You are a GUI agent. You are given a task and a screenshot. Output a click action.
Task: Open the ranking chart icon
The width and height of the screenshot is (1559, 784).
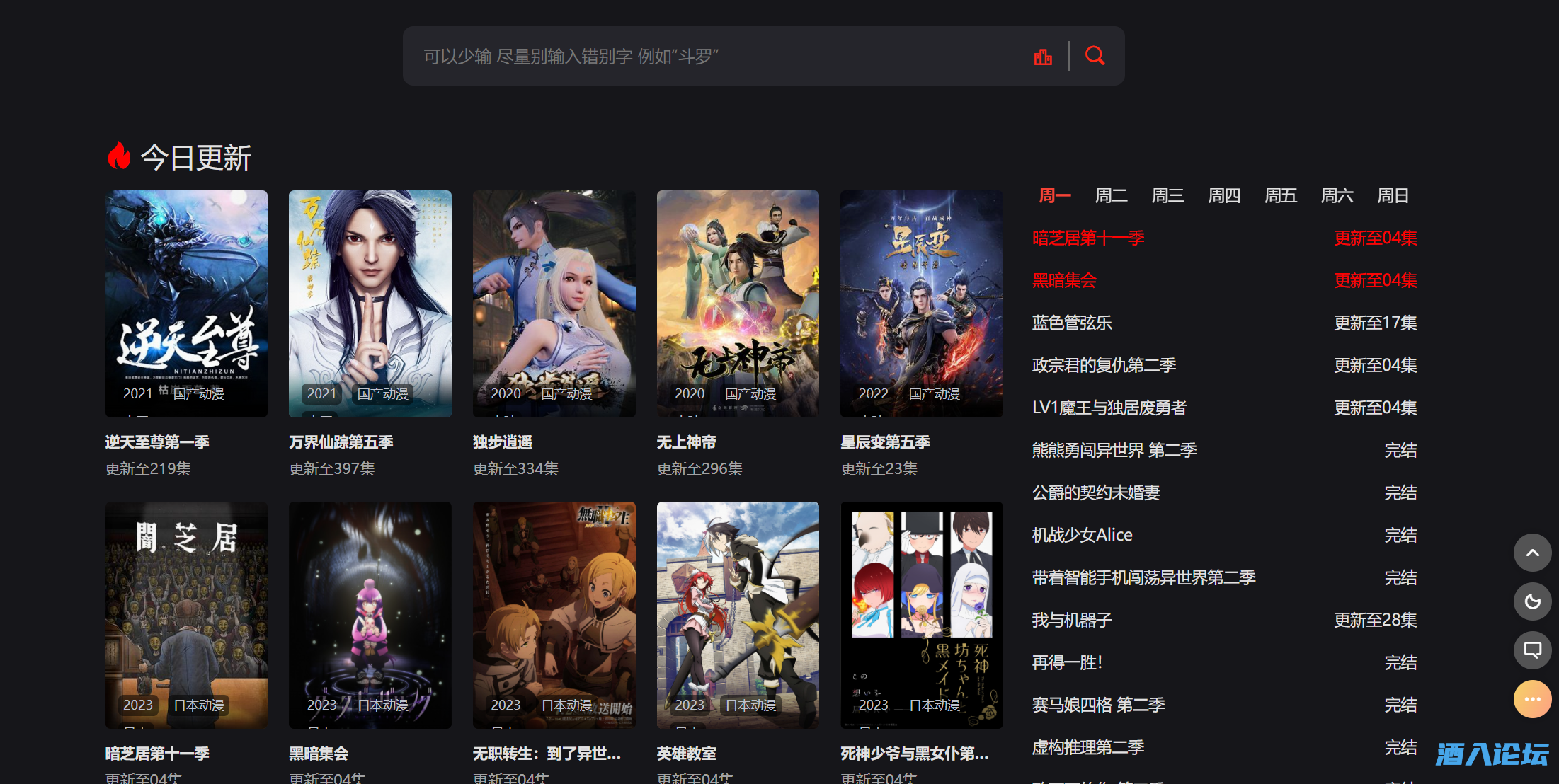[1043, 57]
